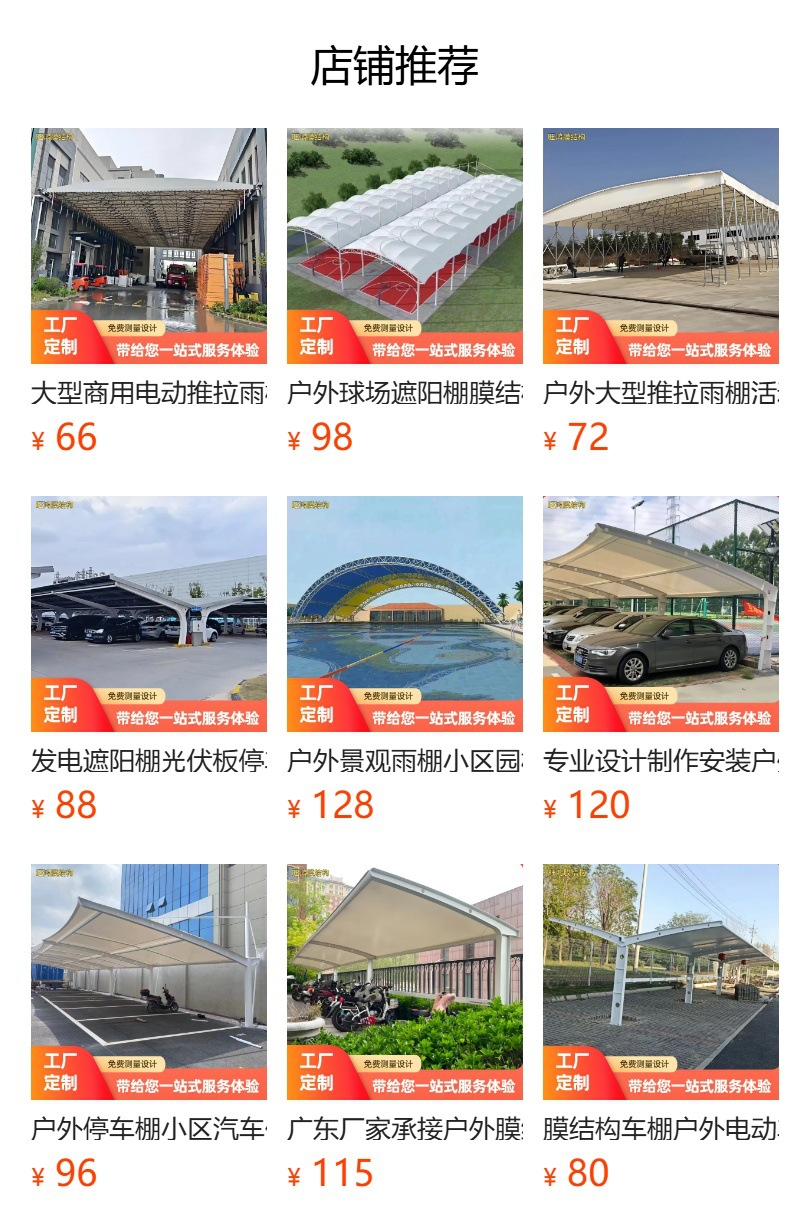
Task: Open the 膜结构车棚户外电动 item priced ¥80
Action: pos(660,982)
